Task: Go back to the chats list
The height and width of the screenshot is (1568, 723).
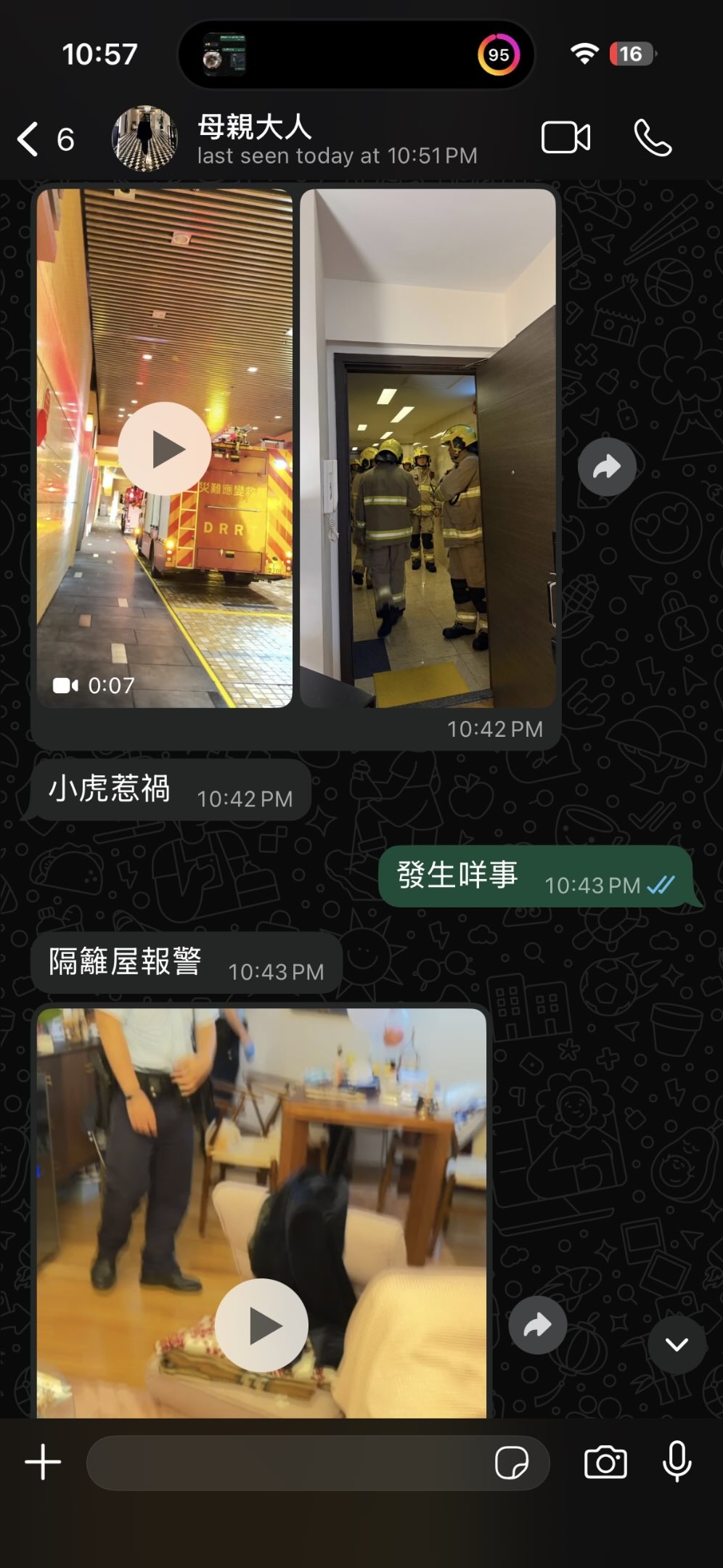Action: [29, 139]
